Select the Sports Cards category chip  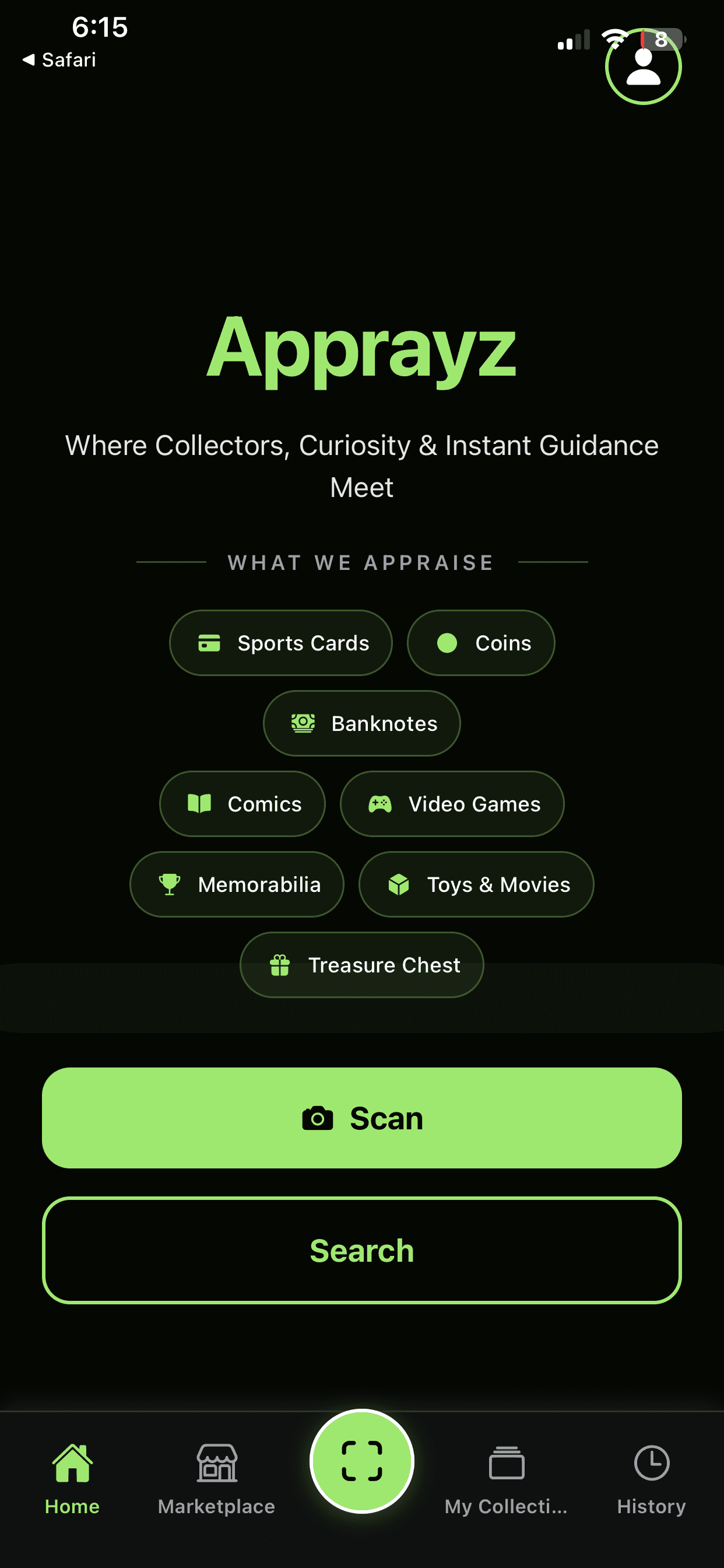pos(280,643)
